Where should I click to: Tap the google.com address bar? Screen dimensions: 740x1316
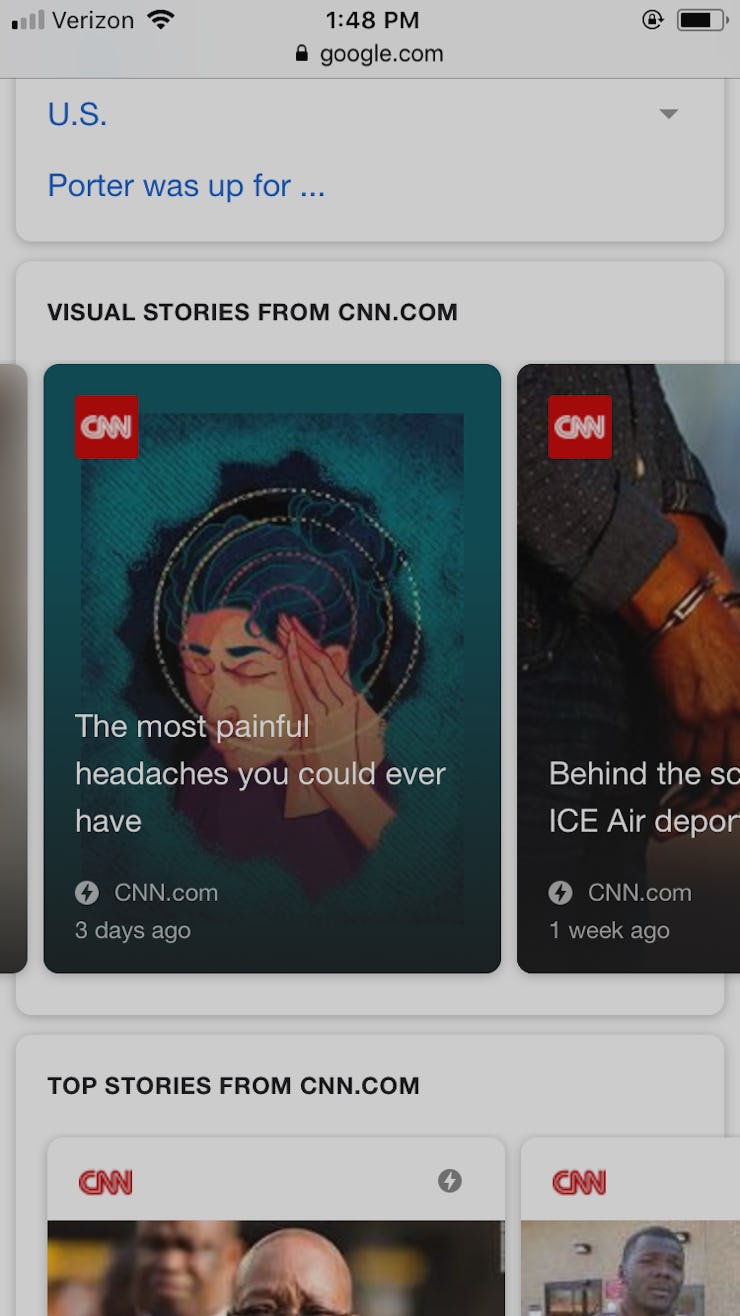(370, 54)
